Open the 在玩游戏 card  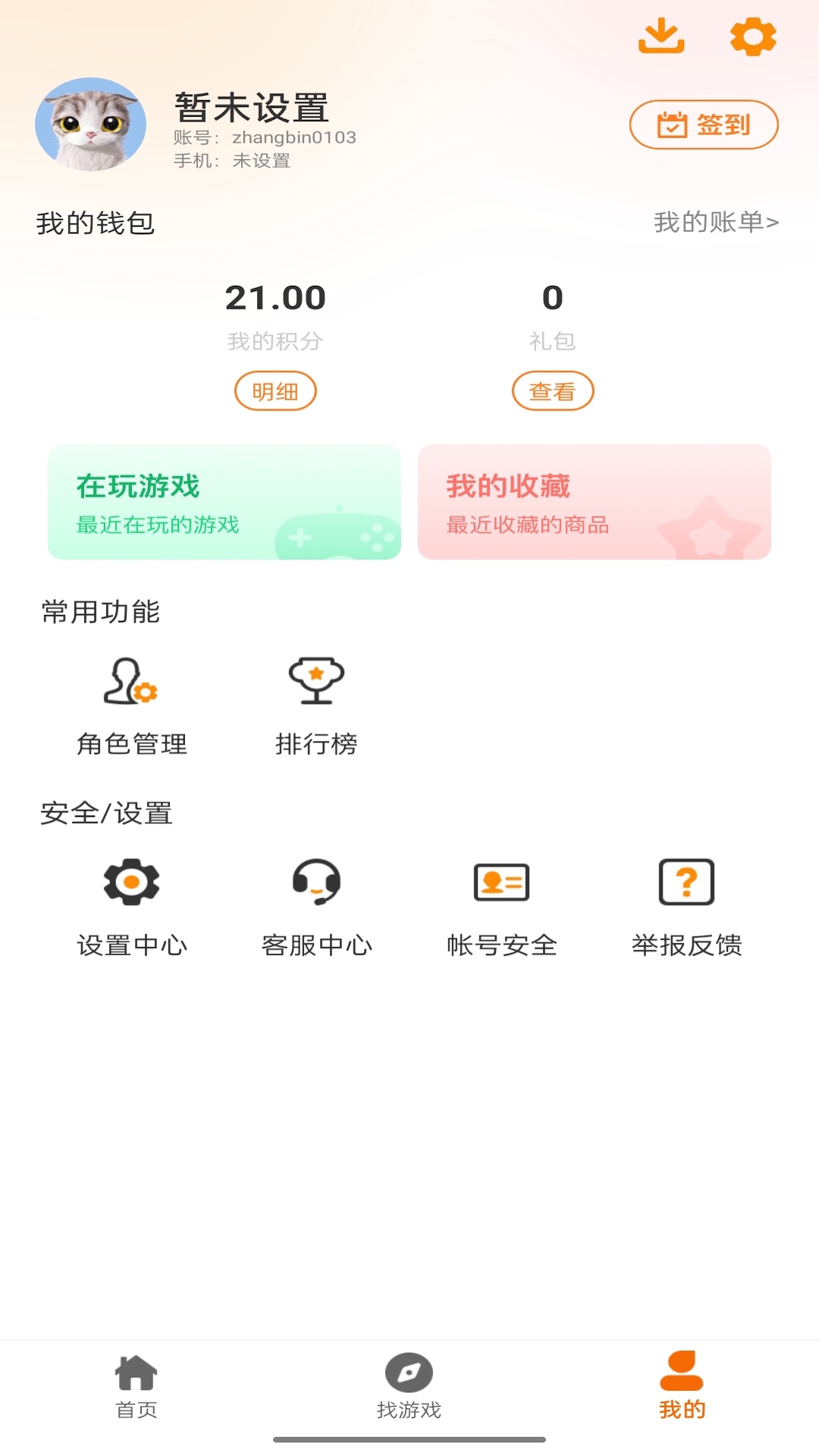click(x=224, y=502)
